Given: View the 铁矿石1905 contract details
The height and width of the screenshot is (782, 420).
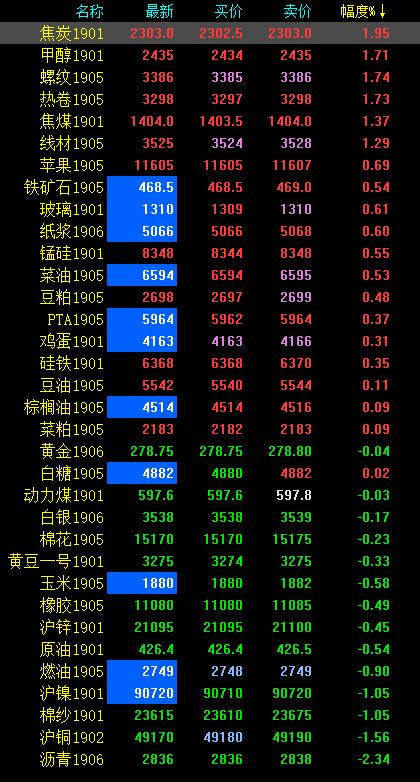Looking at the screenshot, I should point(210,187).
